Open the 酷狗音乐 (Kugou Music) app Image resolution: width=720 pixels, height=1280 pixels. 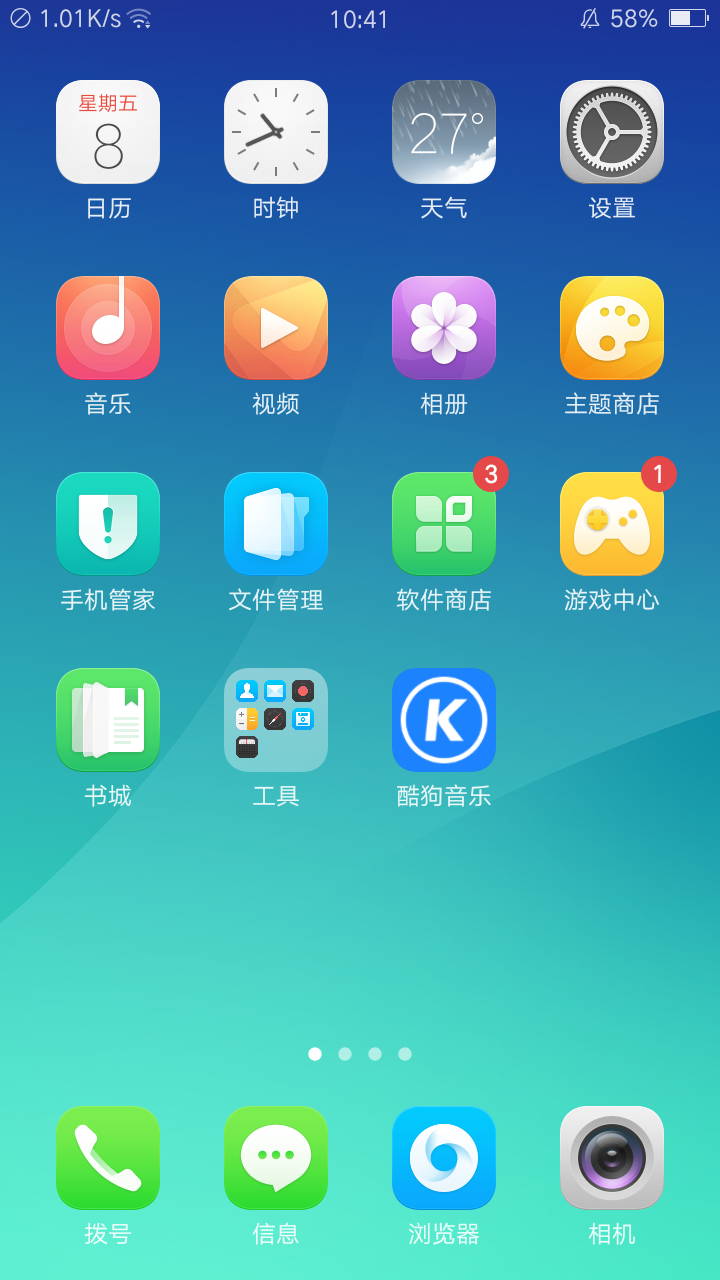(x=444, y=719)
